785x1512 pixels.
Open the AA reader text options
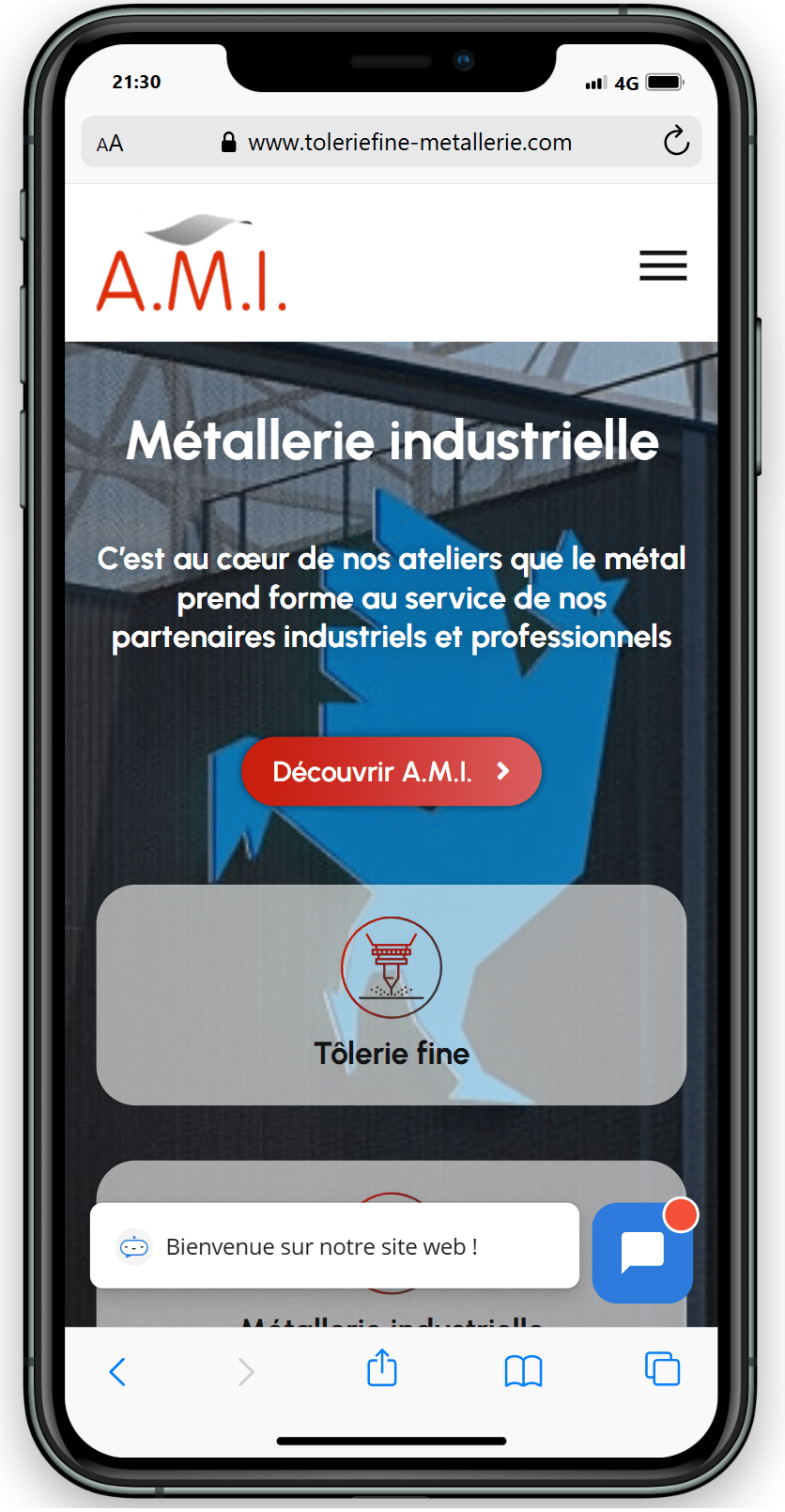pyautogui.click(x=110, y=144)
